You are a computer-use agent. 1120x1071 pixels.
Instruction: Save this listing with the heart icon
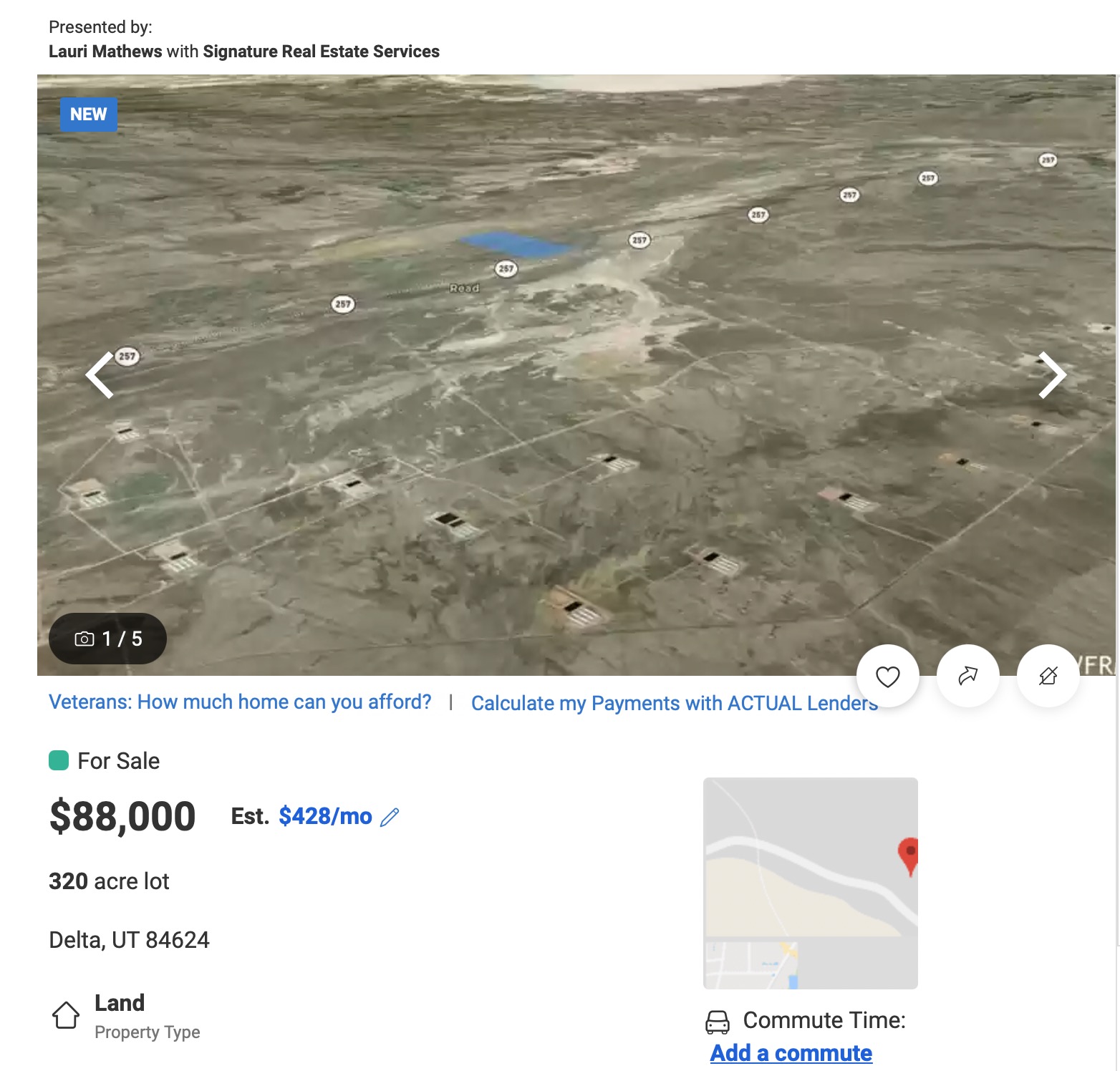[887, 677]
